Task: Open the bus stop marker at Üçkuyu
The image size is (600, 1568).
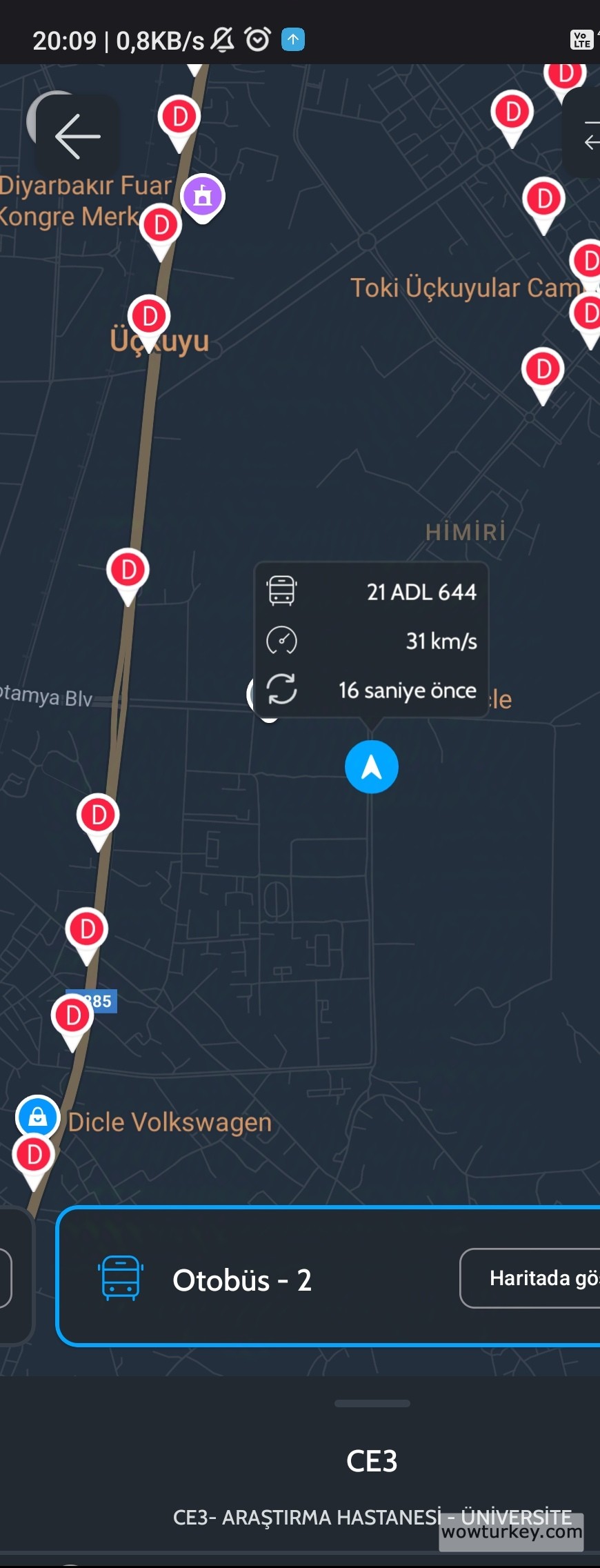Action: [x=149, y=317]
